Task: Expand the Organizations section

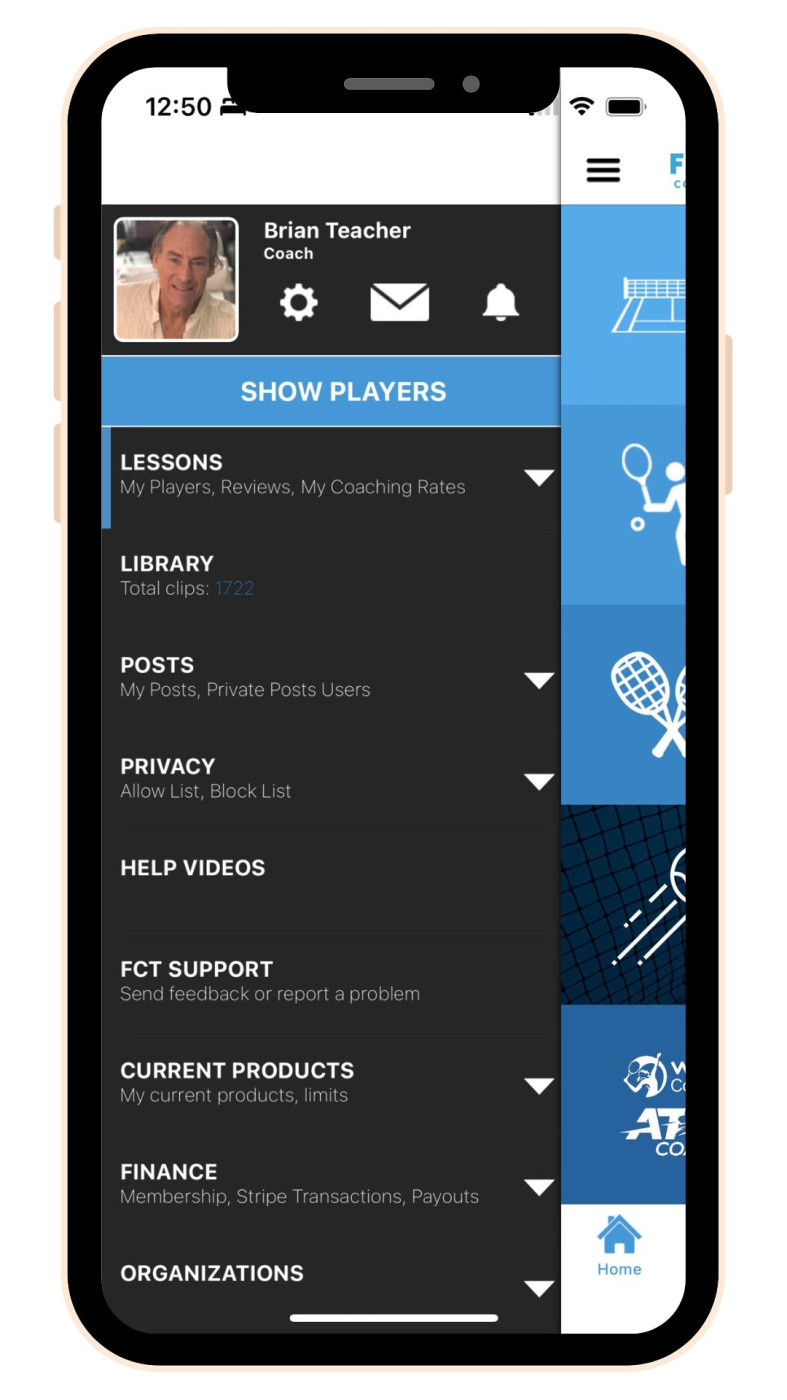Action: coord(538,1288)
